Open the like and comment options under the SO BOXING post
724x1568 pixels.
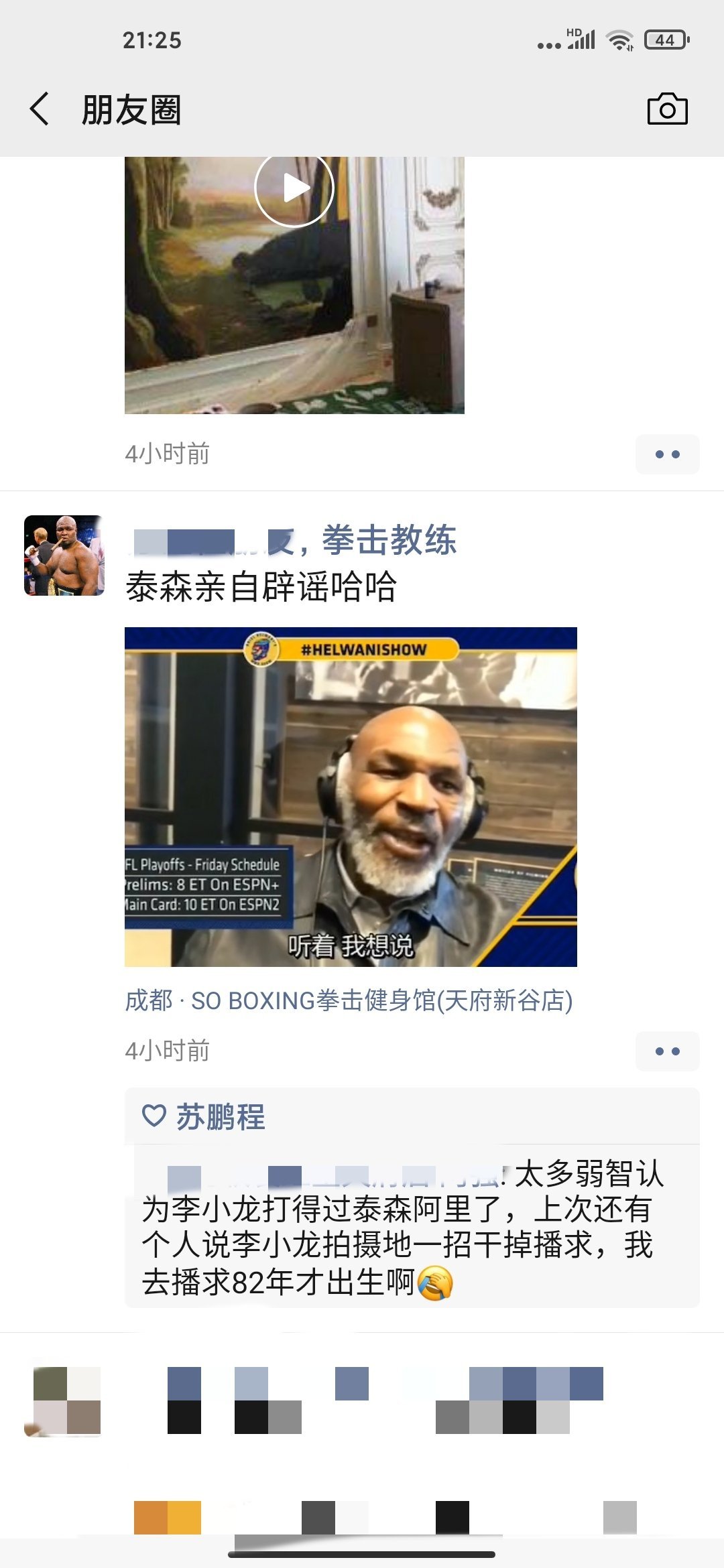667,1051
